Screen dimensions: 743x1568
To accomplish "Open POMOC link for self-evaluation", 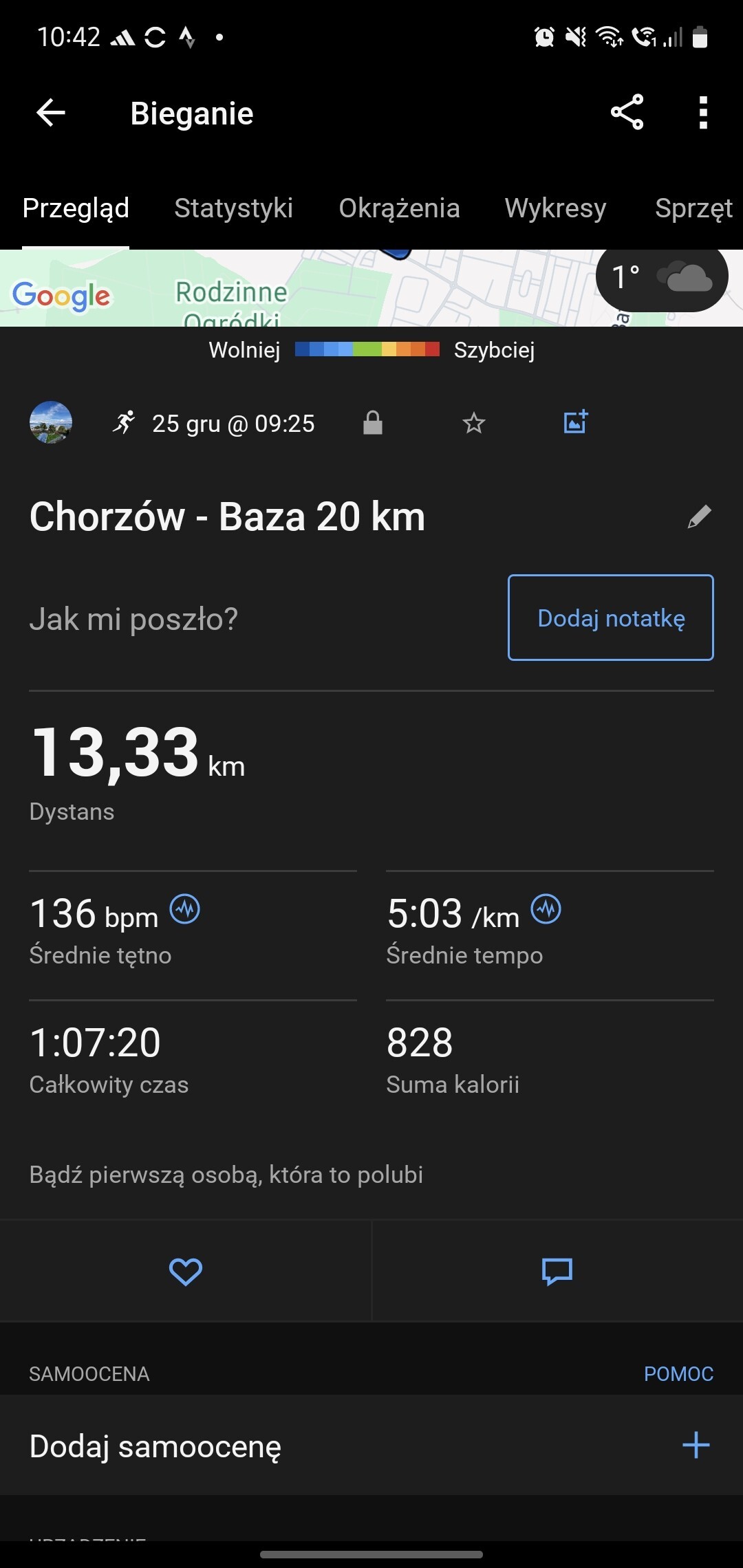I will 678,1373.
